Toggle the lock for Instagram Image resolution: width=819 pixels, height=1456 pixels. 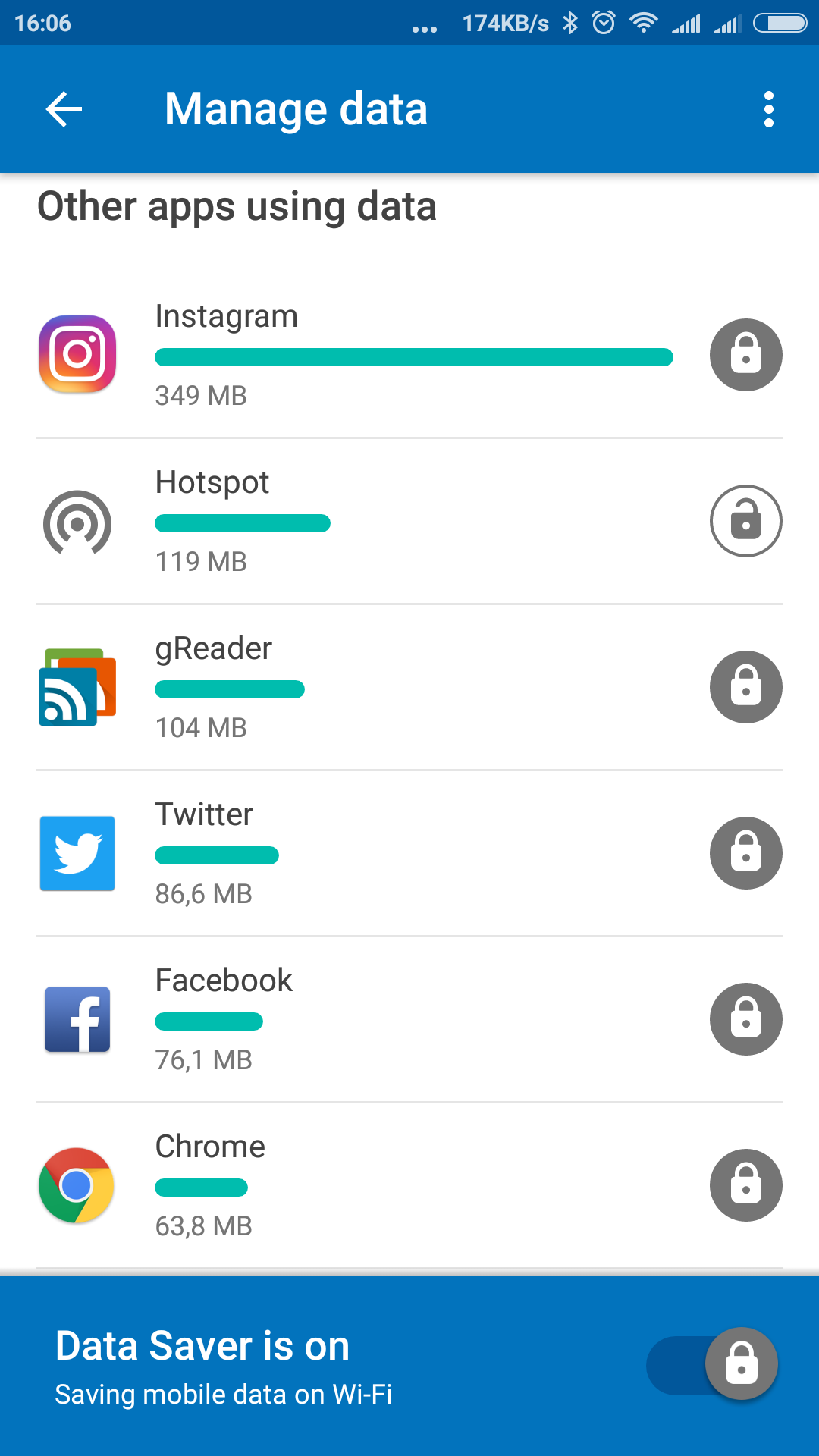click(746, 355)
